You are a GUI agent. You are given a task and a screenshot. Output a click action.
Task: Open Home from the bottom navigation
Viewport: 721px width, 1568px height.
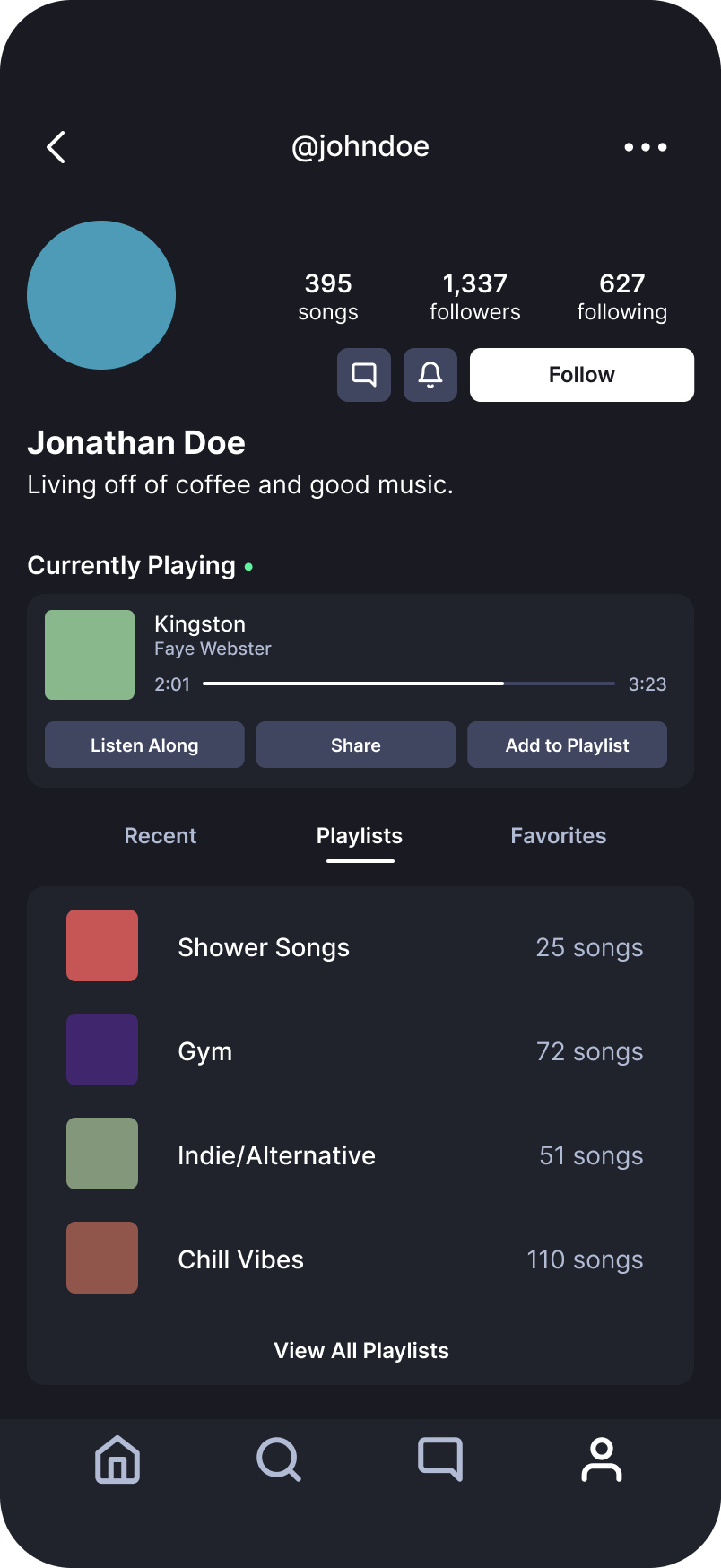(x=117, y=1459)
